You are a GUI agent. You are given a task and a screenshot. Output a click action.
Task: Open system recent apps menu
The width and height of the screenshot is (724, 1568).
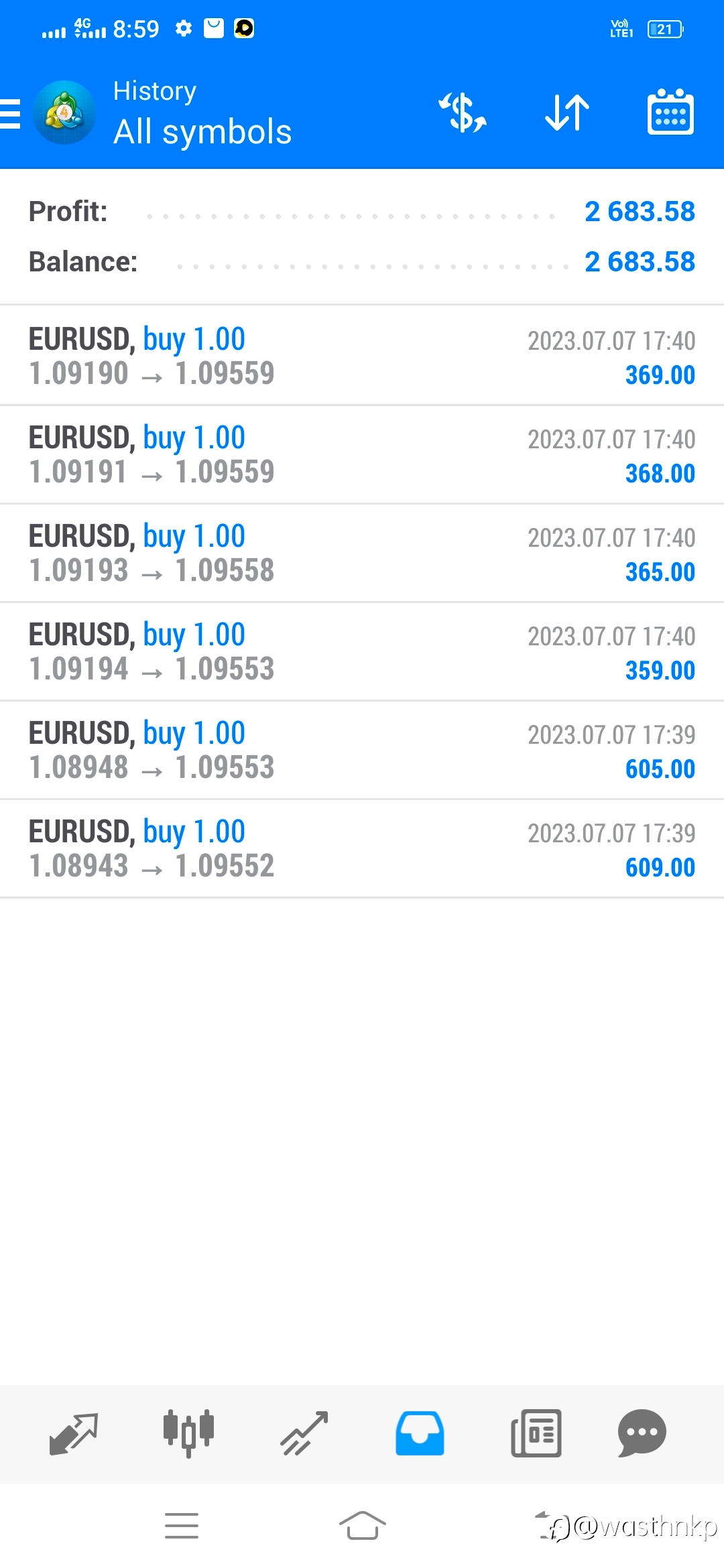point(181,1526)
